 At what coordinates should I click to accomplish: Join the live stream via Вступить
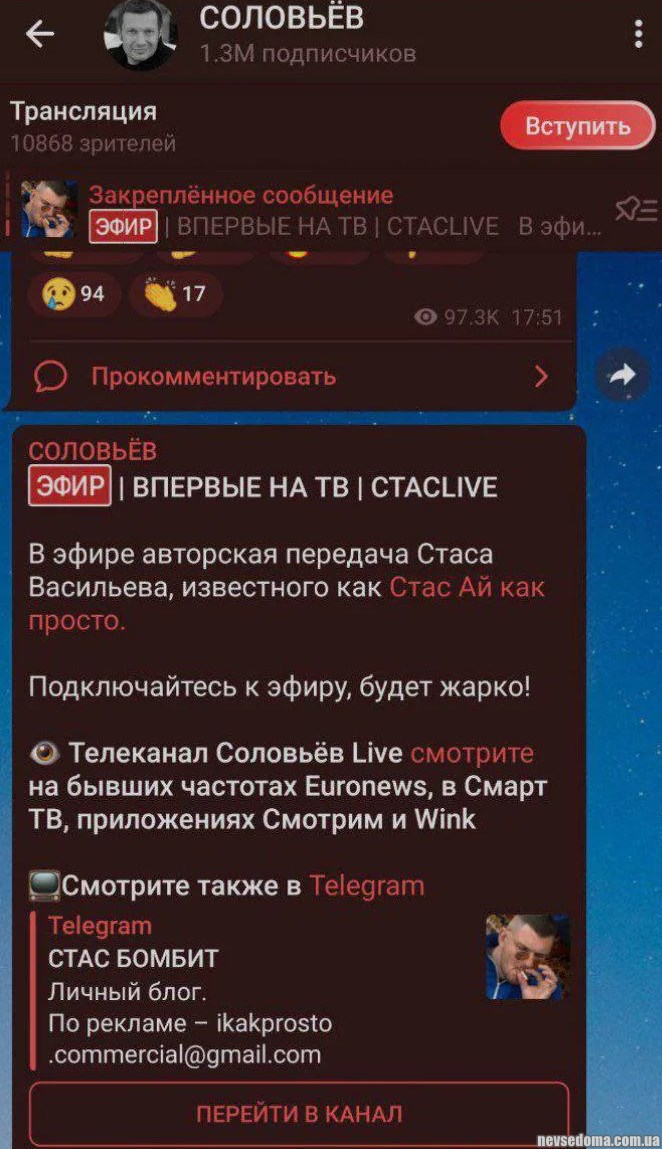coord(578,126)
